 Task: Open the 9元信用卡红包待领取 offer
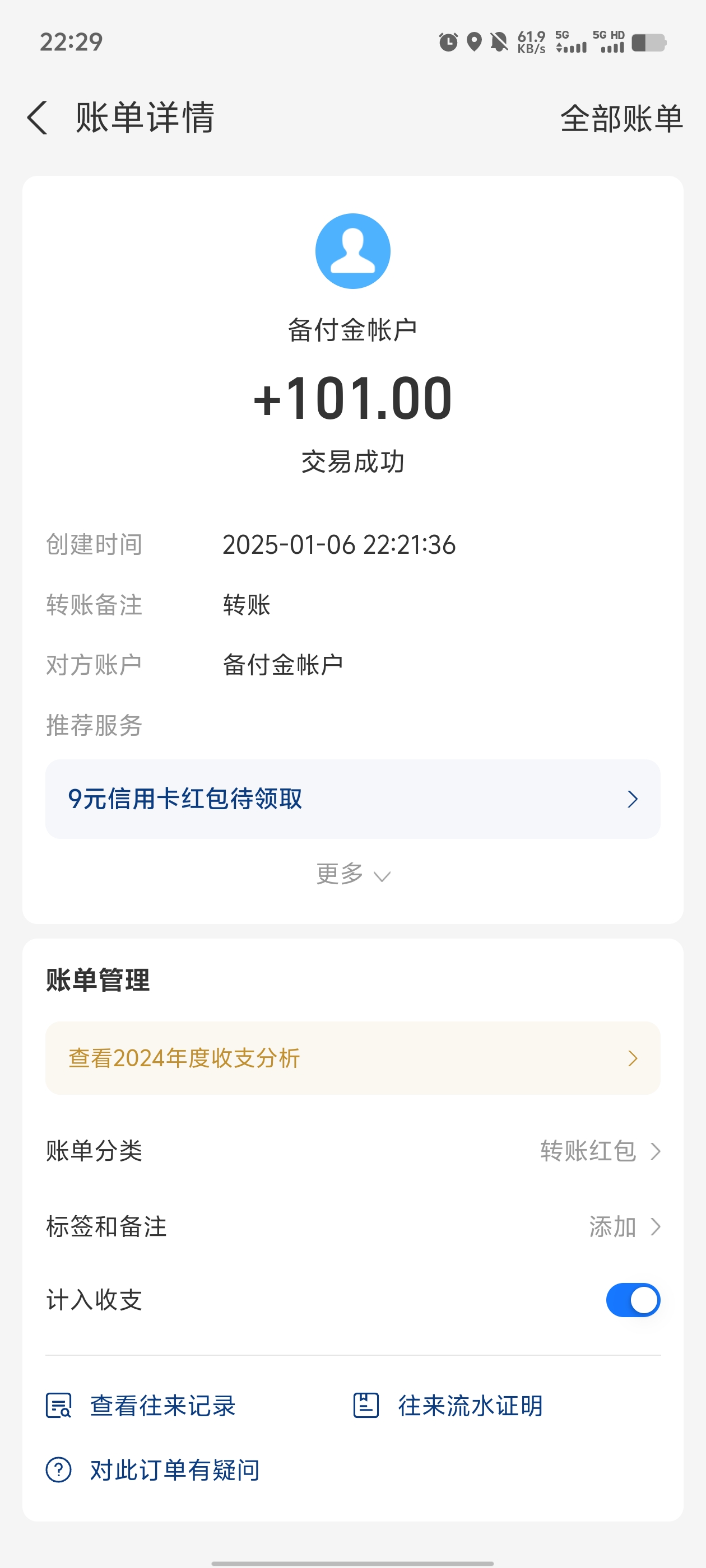click(x=352, y=799)
